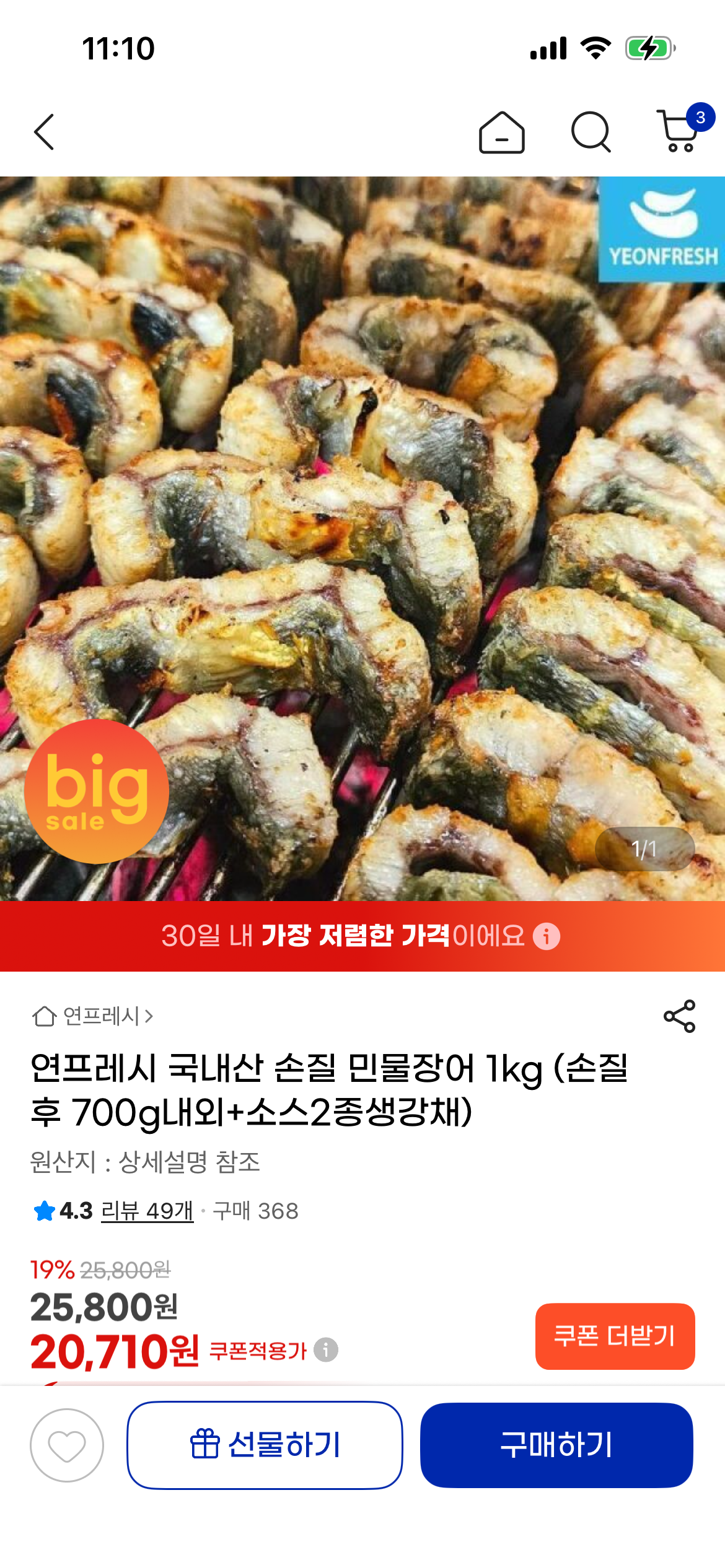Open the search magnifier icon
The height and width of the screenshot is (1568, 725).
[591, 132]
